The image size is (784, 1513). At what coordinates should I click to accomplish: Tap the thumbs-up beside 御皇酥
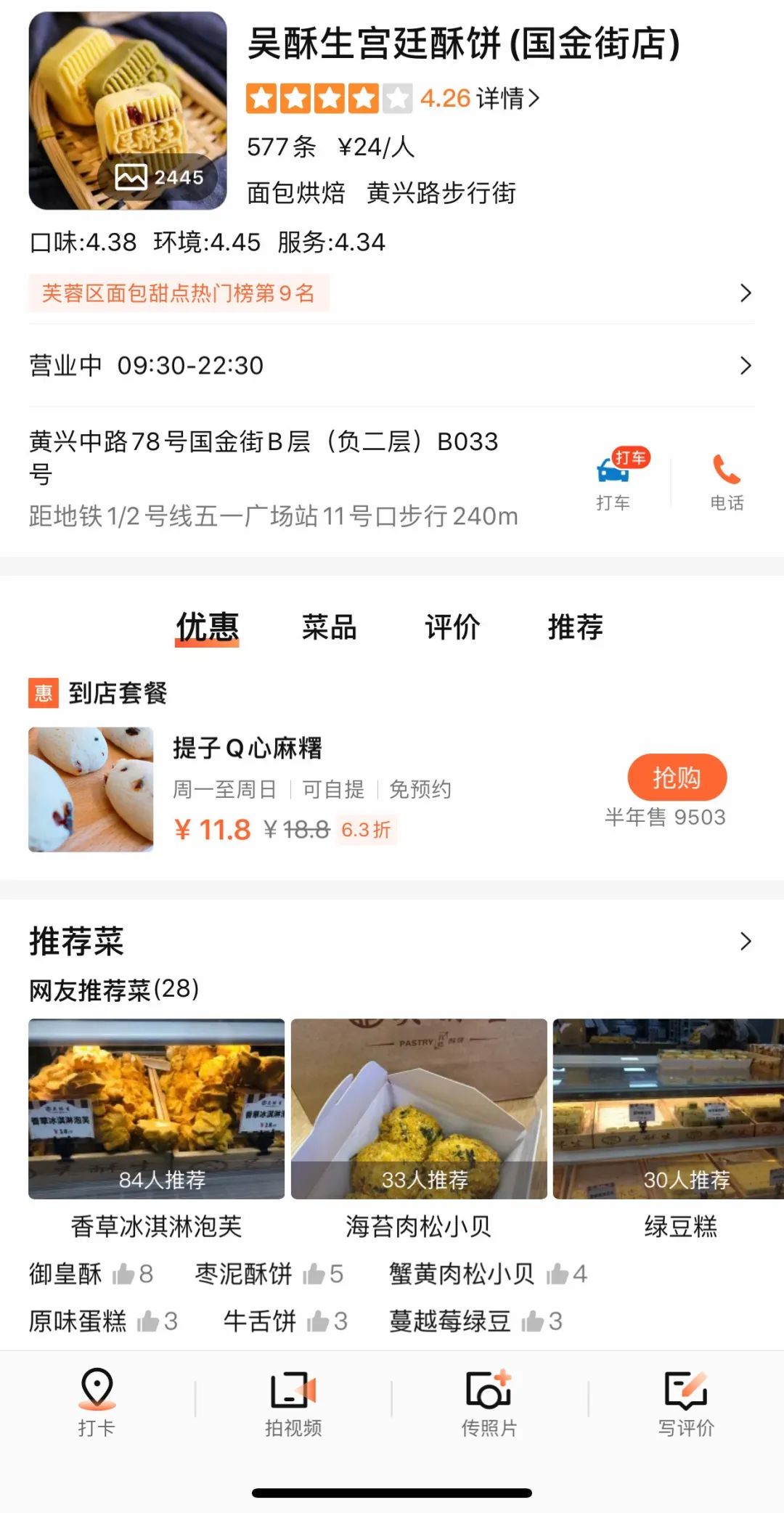point(125,1273)
